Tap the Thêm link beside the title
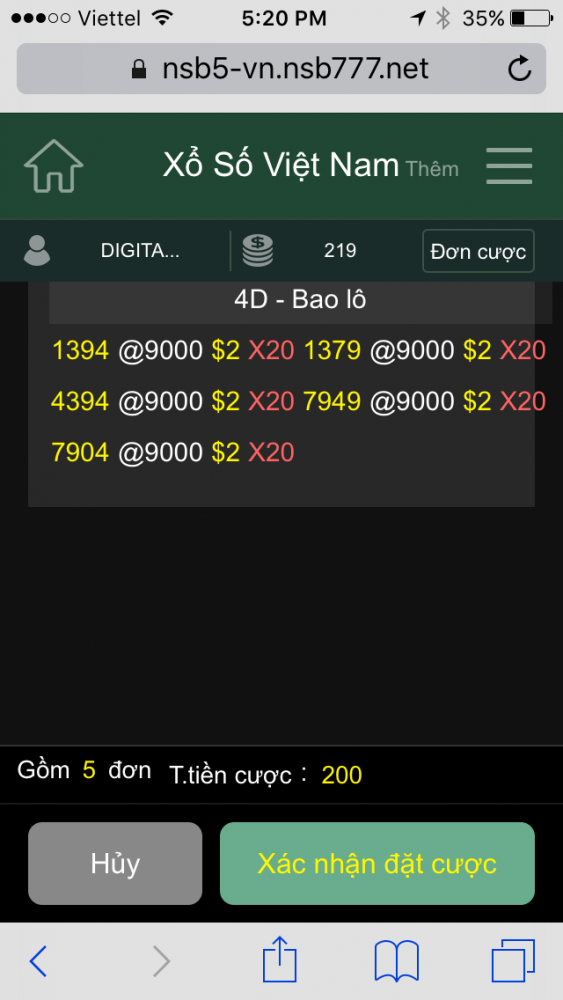 click(x=432, y=169)
